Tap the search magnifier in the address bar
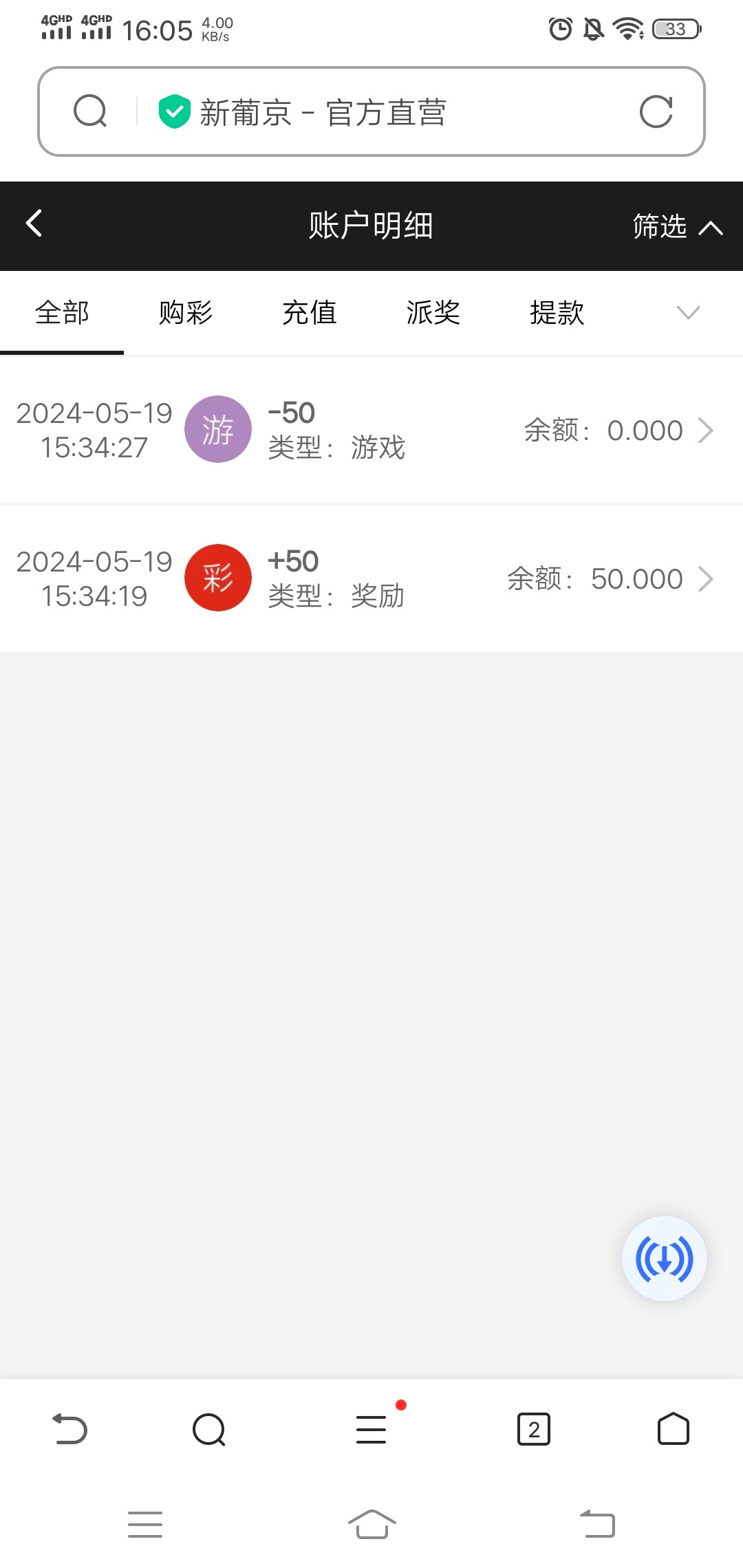This screenshot has height=1568, width=743. (x=90, y=112)
